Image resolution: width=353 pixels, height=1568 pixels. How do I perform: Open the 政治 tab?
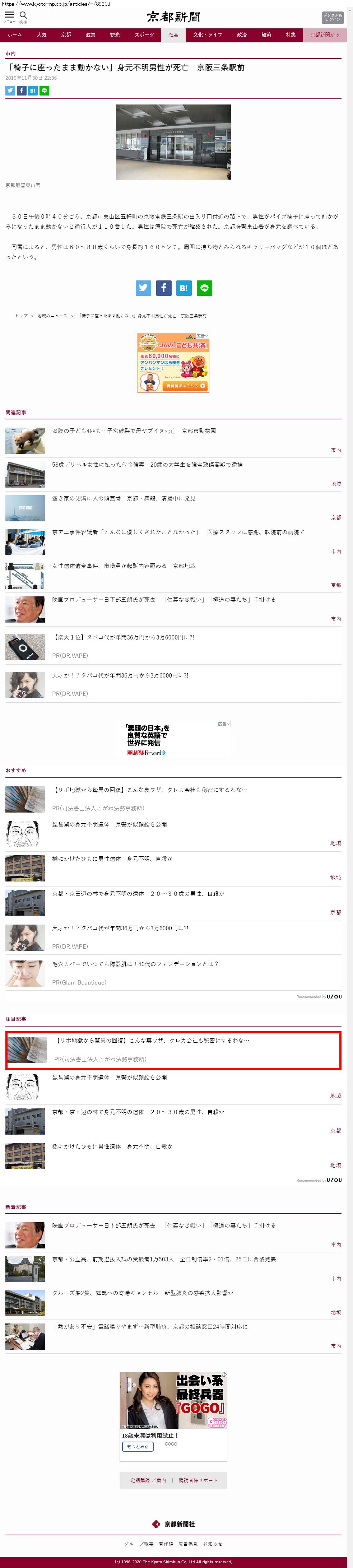click(242, 35)
